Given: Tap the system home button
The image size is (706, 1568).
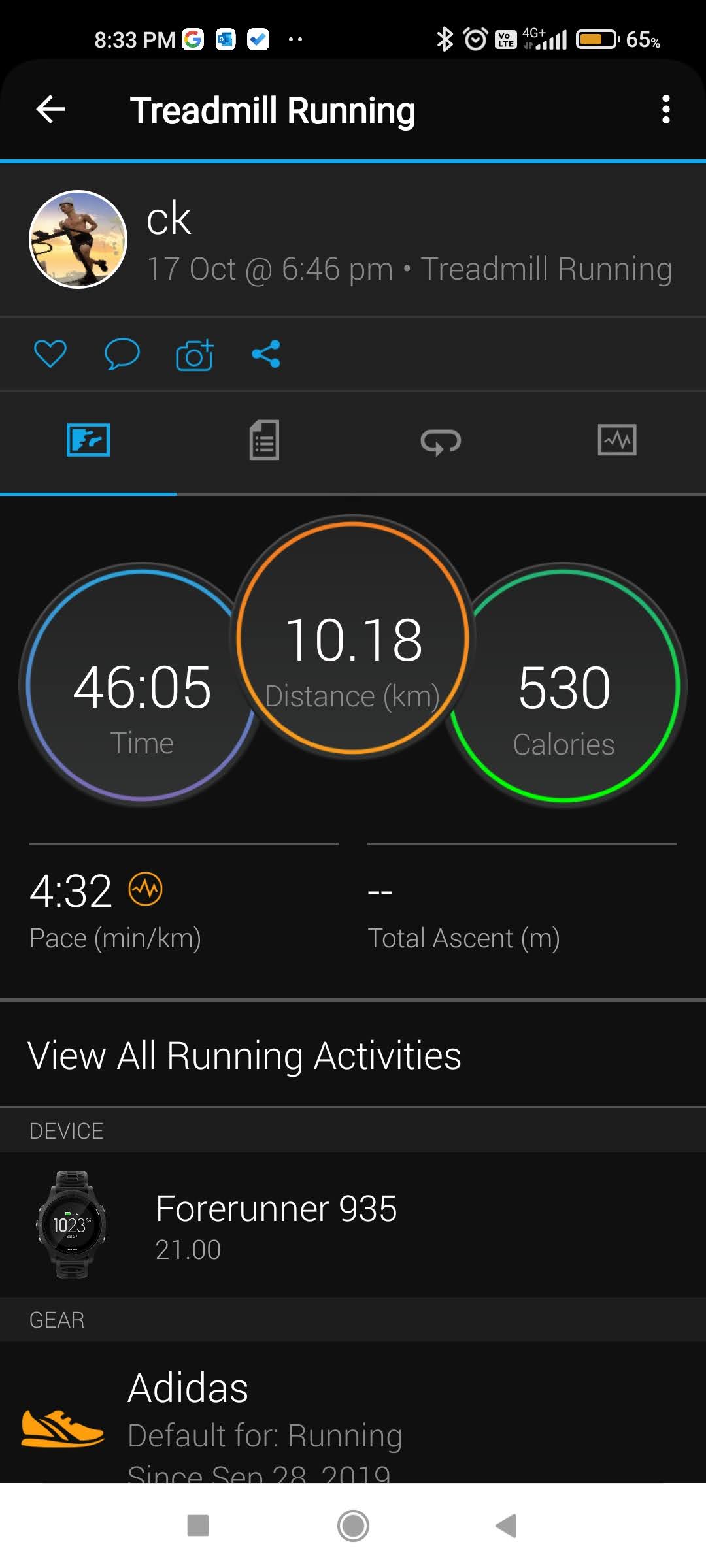Looking at the screenshot, I should [x=353, y=1526].
